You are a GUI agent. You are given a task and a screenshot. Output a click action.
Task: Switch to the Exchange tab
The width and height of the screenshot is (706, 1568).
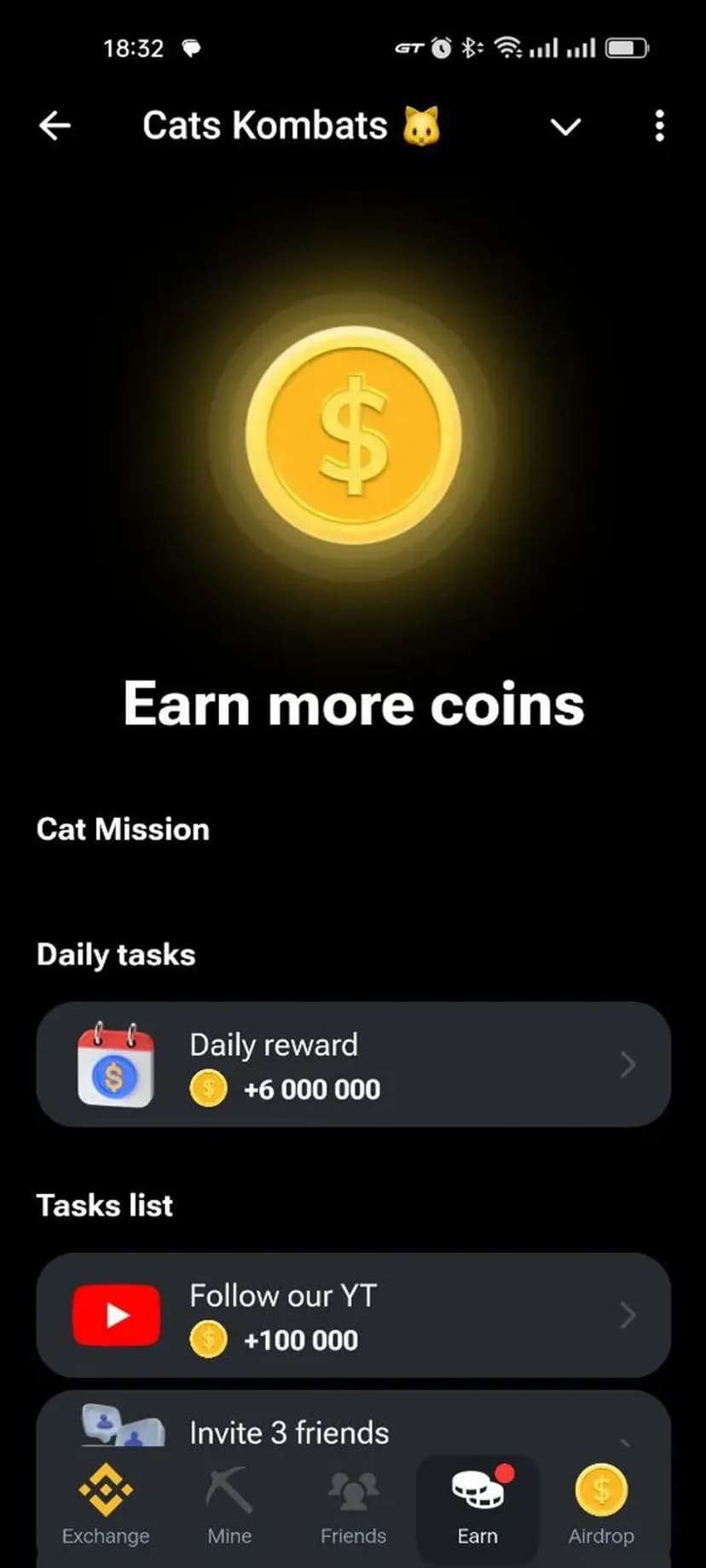pos(106,1505)
